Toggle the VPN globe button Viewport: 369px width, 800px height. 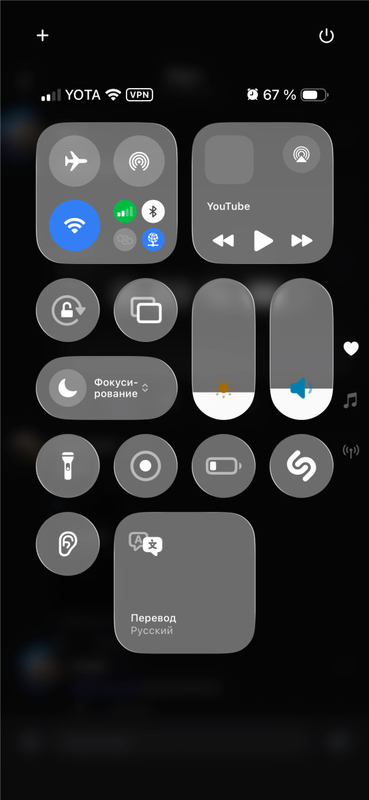point(153,240)
